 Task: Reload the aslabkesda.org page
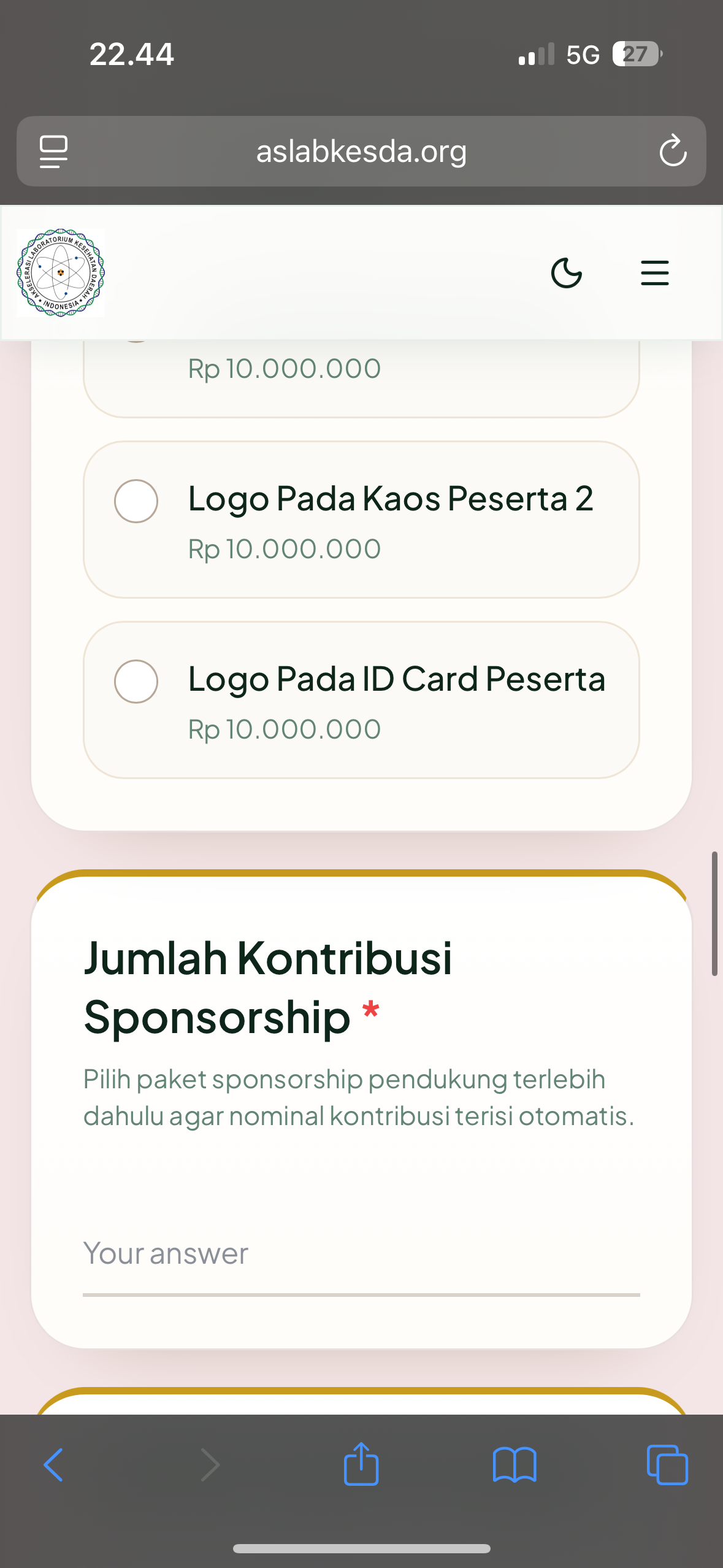tap(673, 151)
